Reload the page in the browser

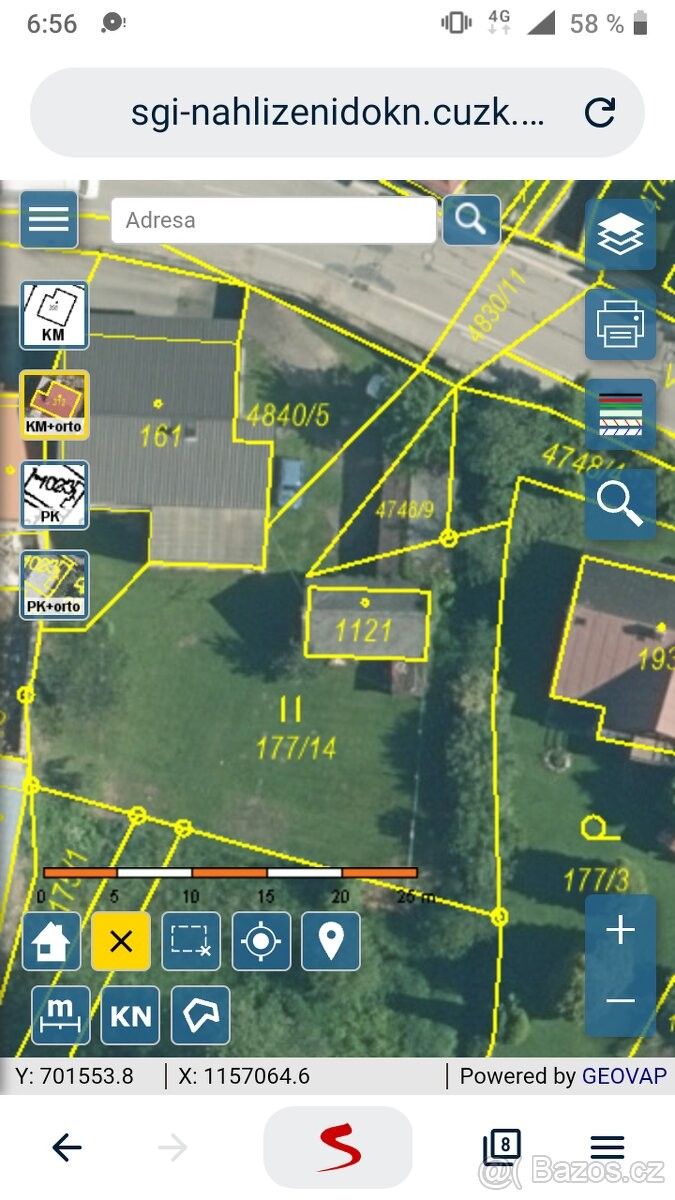click(x=599, y=112)
